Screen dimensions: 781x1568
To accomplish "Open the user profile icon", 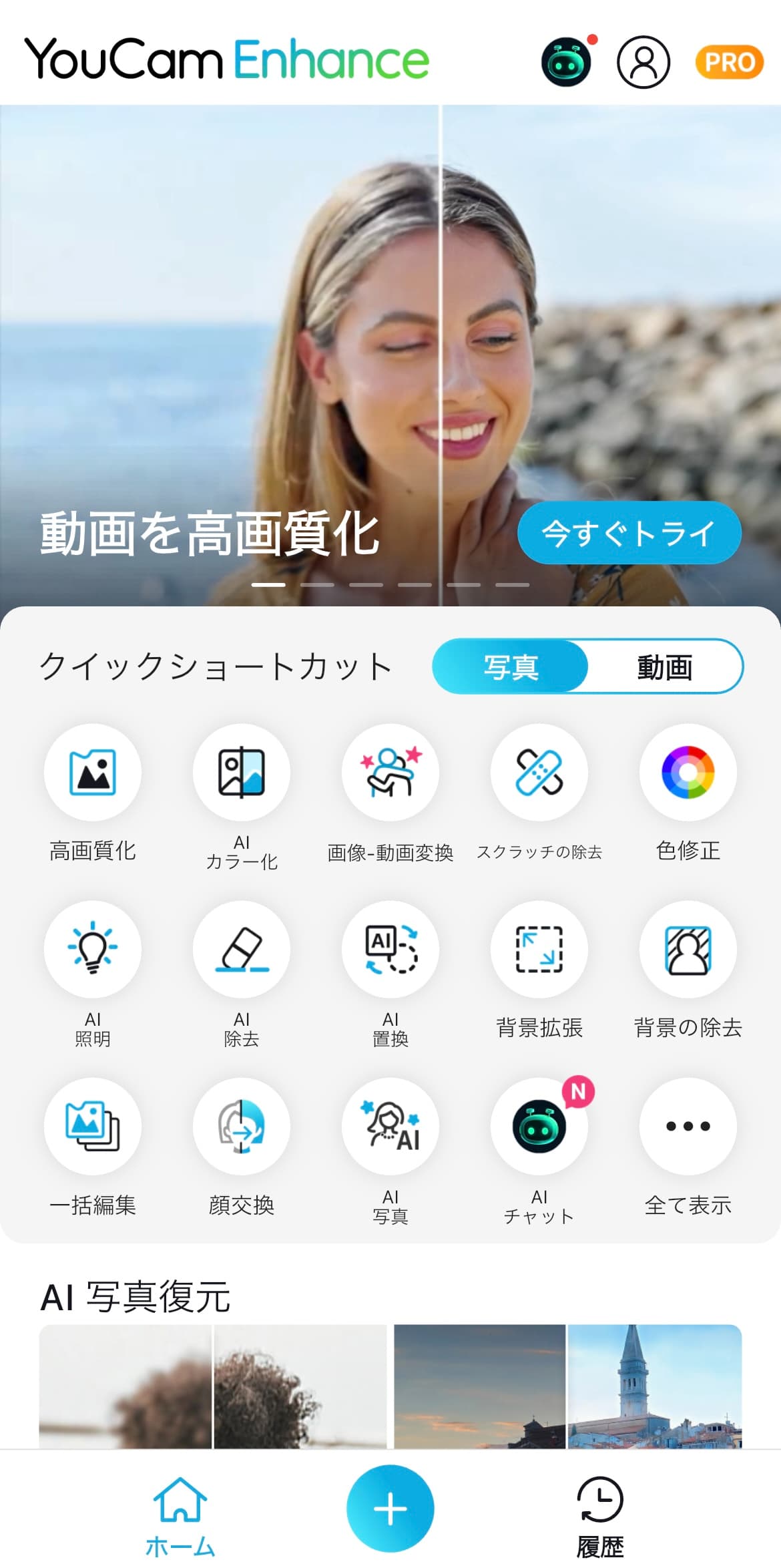I will (x=643, y=62).
